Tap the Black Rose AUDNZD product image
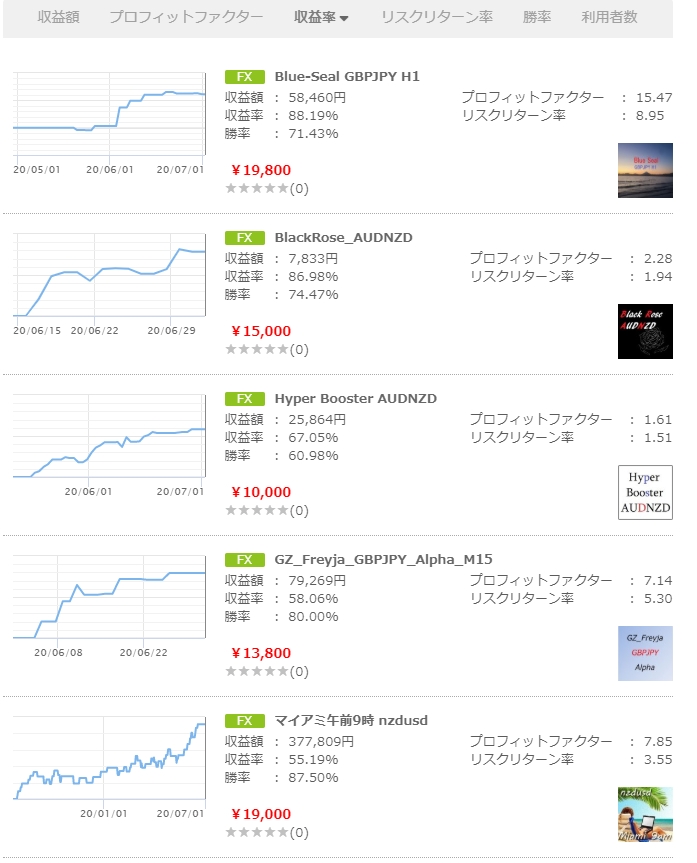Screen dimensions: 697x863 click(645, 331)
